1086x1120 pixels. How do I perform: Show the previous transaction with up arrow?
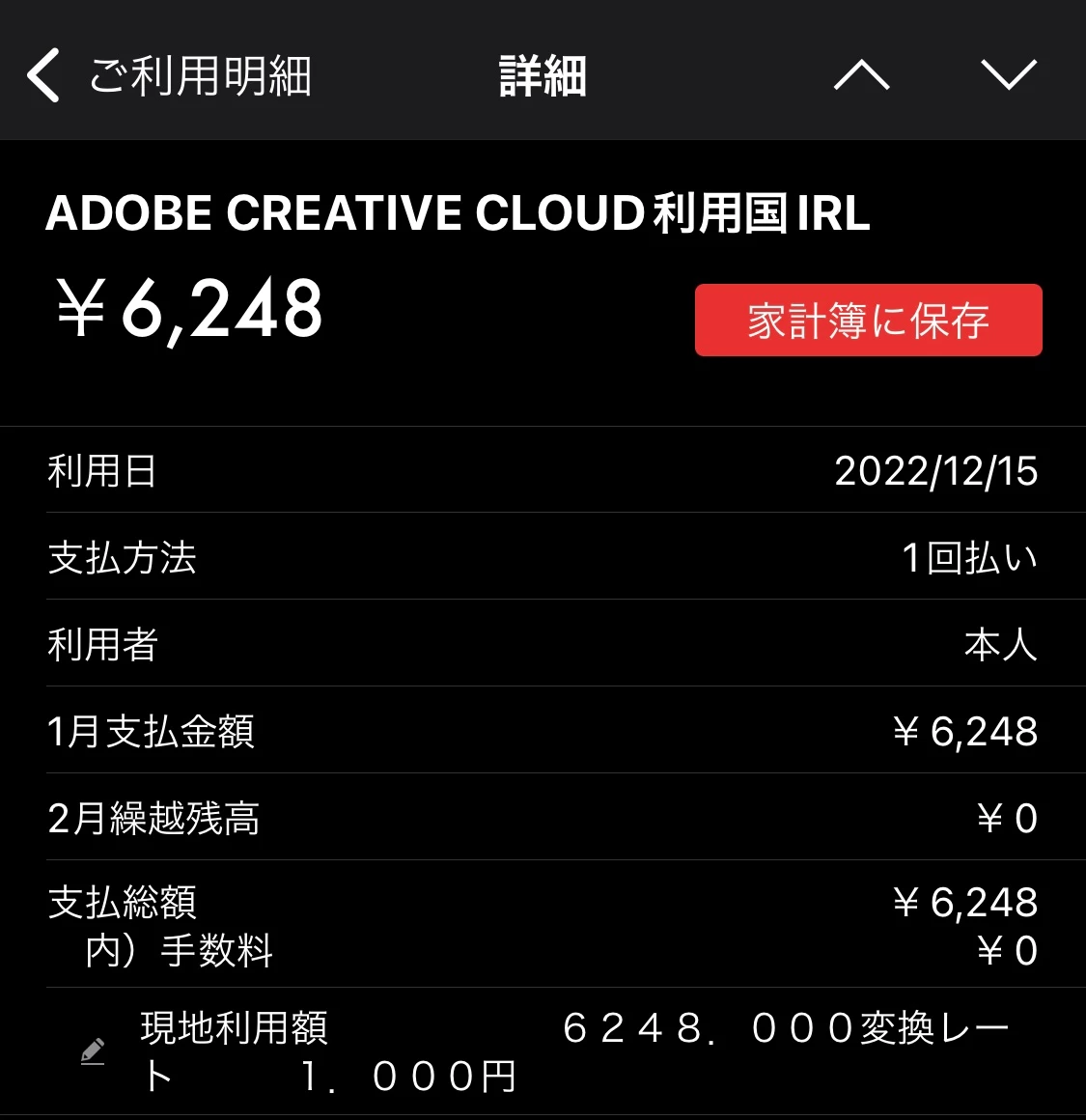tap(861, 74)
